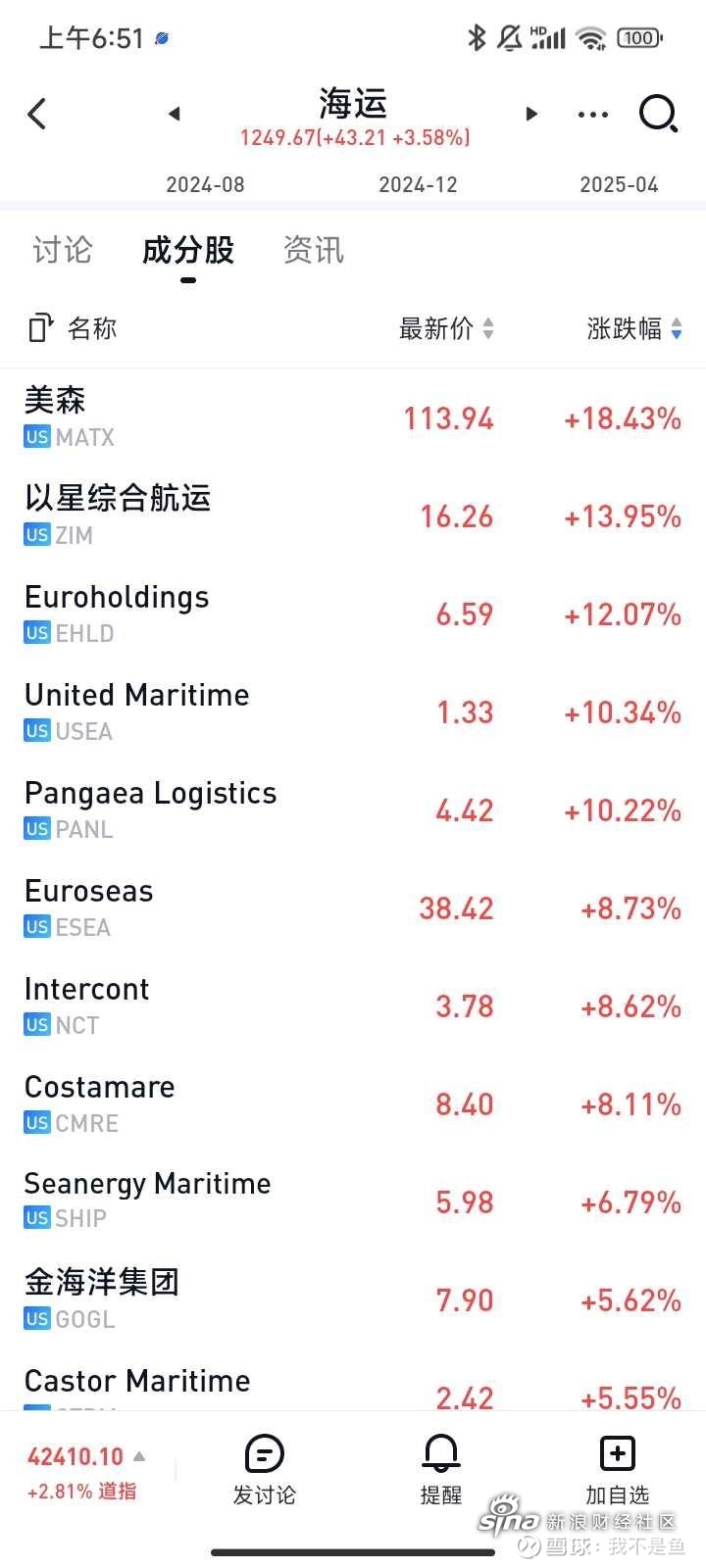
Task: Open United Maritime USEA row
Action: pyautogui.click(x=353, y=711)
